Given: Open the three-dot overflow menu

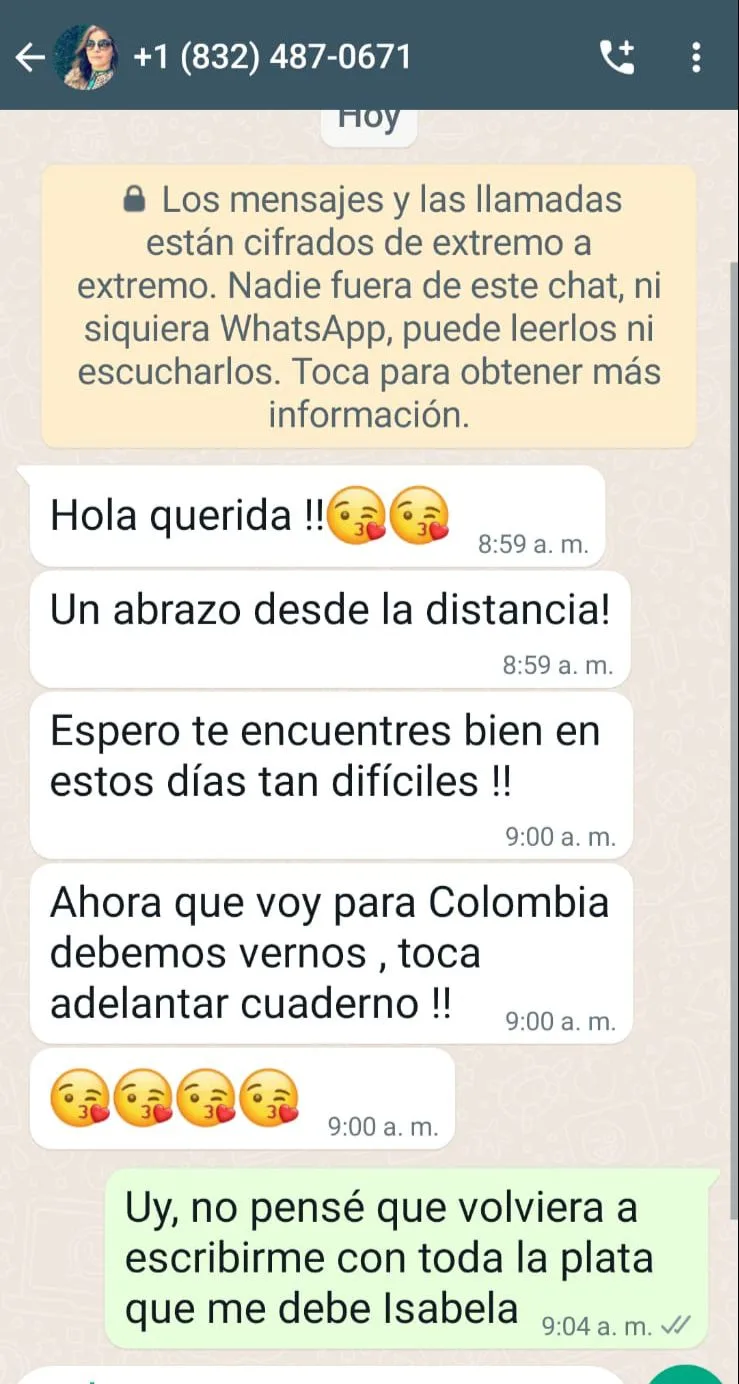Looking at the screenshot, I should [696, 57].
